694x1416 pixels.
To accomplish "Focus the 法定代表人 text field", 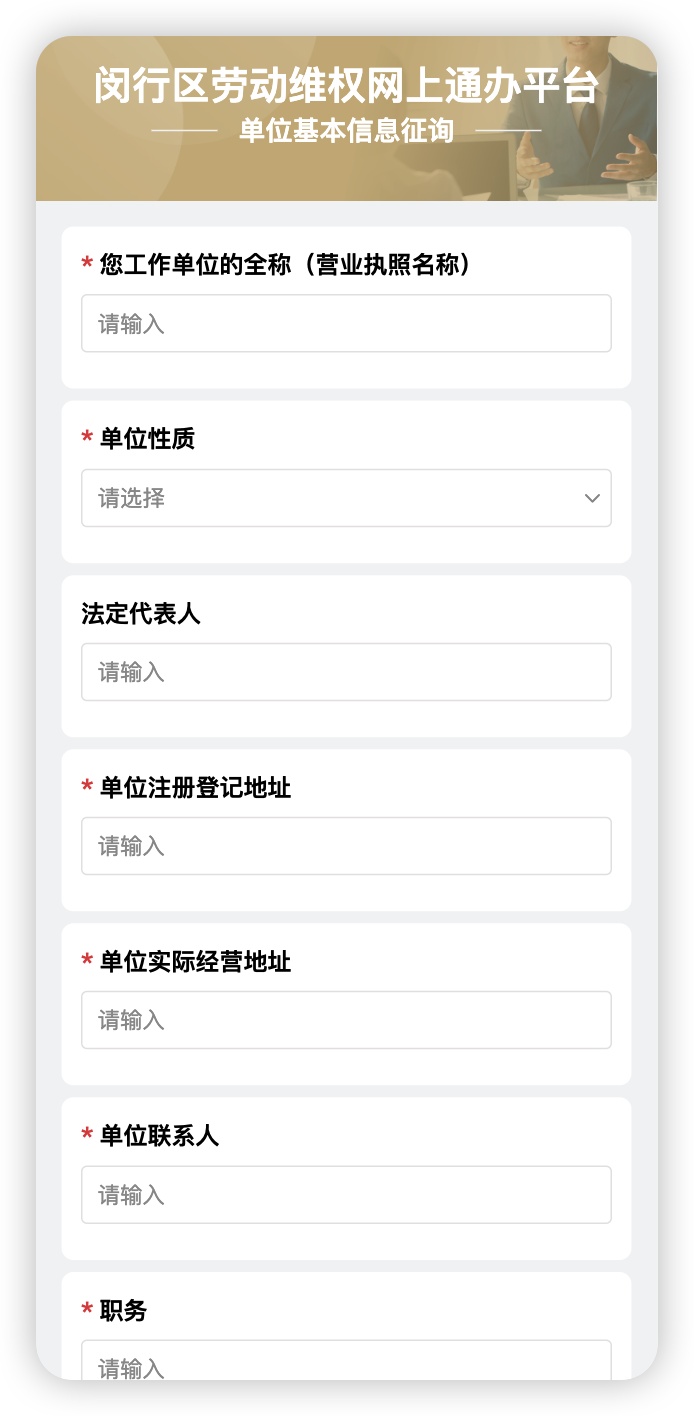I will pos(346,672).
